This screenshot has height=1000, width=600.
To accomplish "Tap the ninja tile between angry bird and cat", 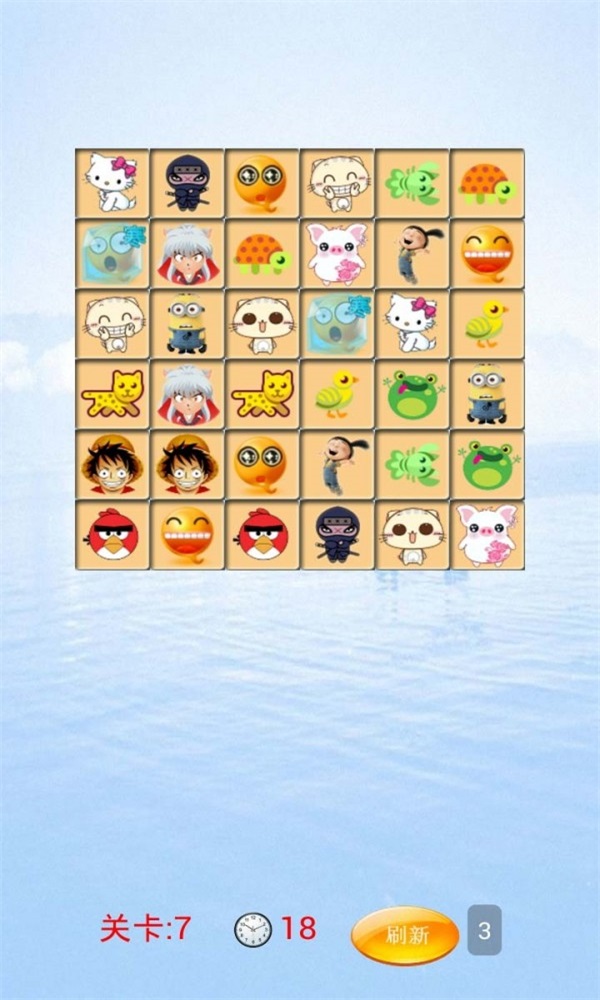I will [337, 534].
